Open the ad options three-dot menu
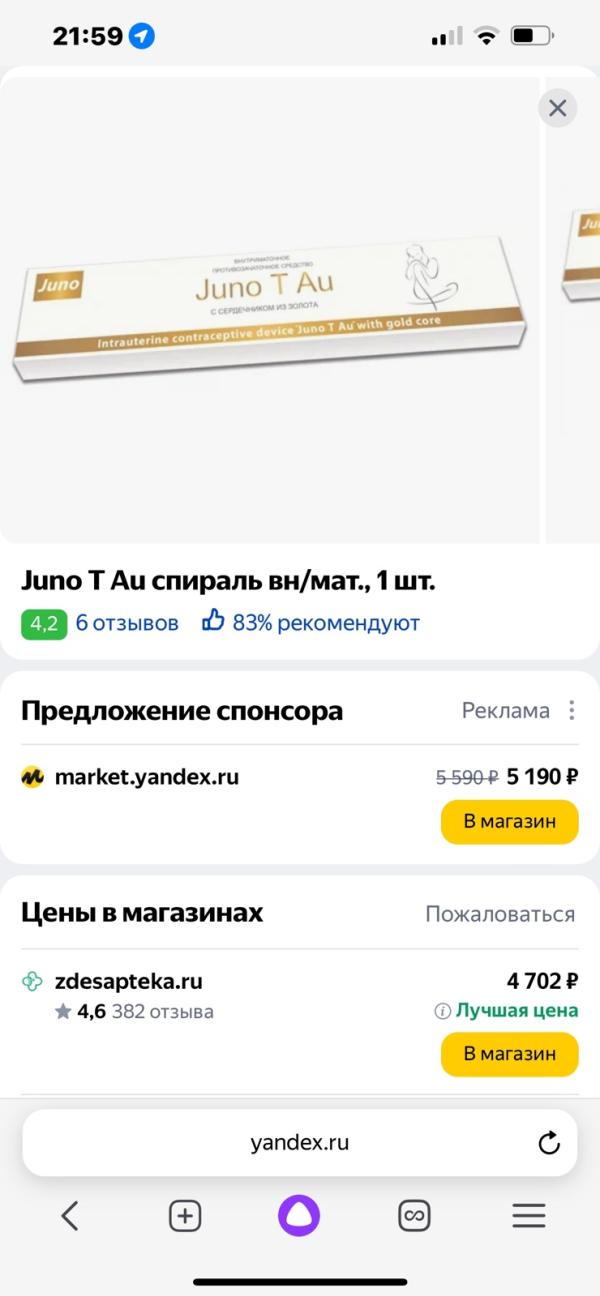 point(572,711)
